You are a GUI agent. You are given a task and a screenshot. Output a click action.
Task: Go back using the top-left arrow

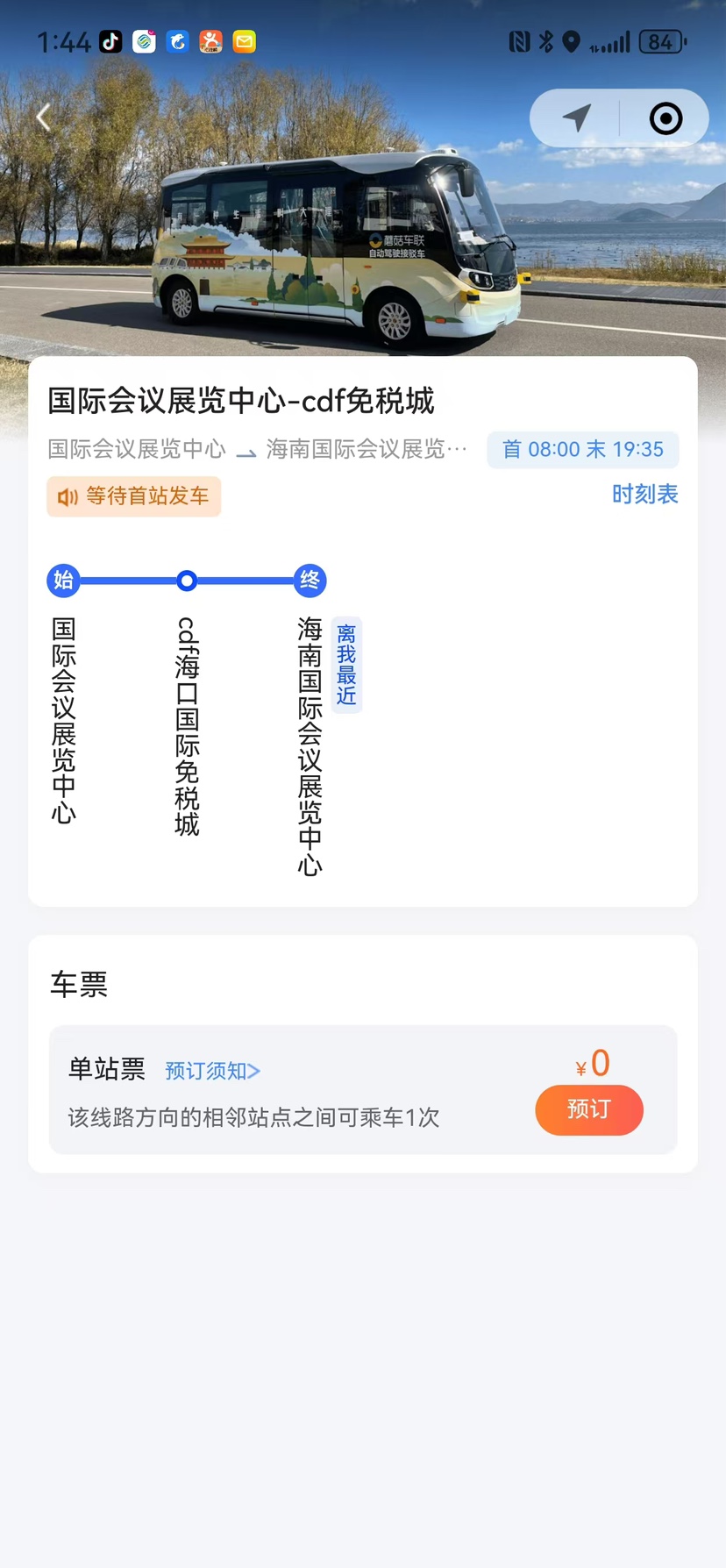[44, 118]
